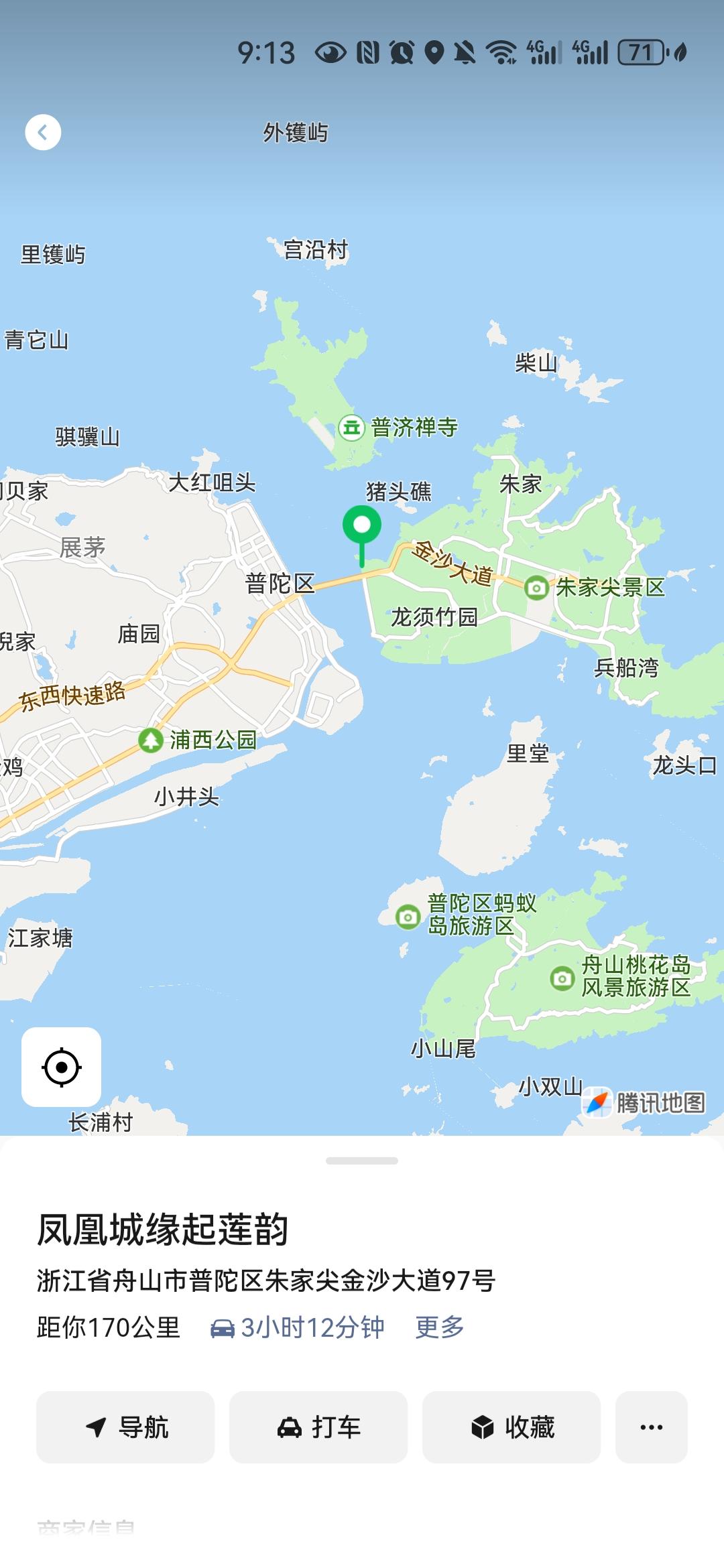Tap the back arrow at top left
The image size is (724, 1568).
click(42, 132)
